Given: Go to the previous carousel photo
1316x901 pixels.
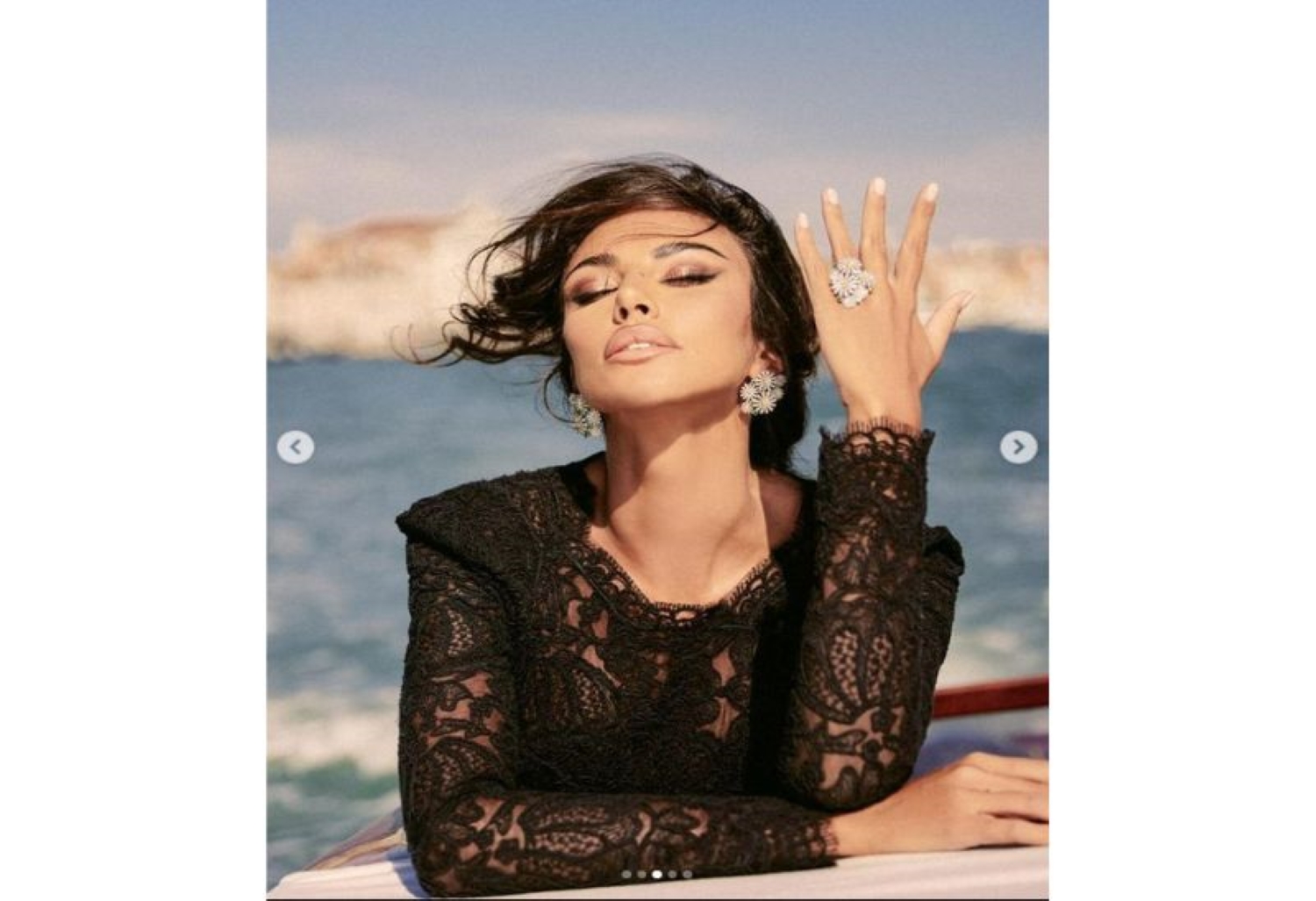Looking at the screenshot, I should [x=296, y=447].
